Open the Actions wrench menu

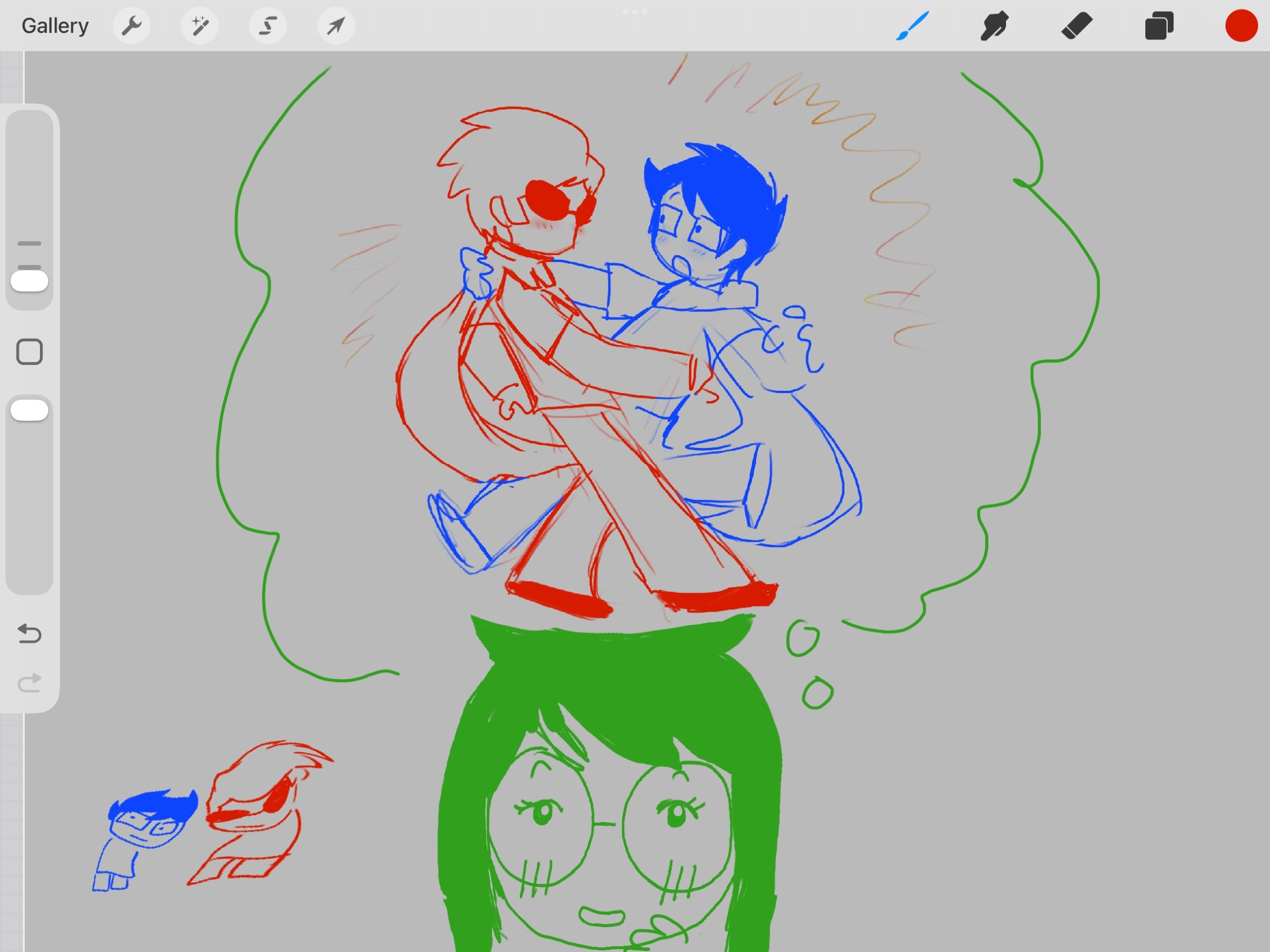click(x=132, y=26)
